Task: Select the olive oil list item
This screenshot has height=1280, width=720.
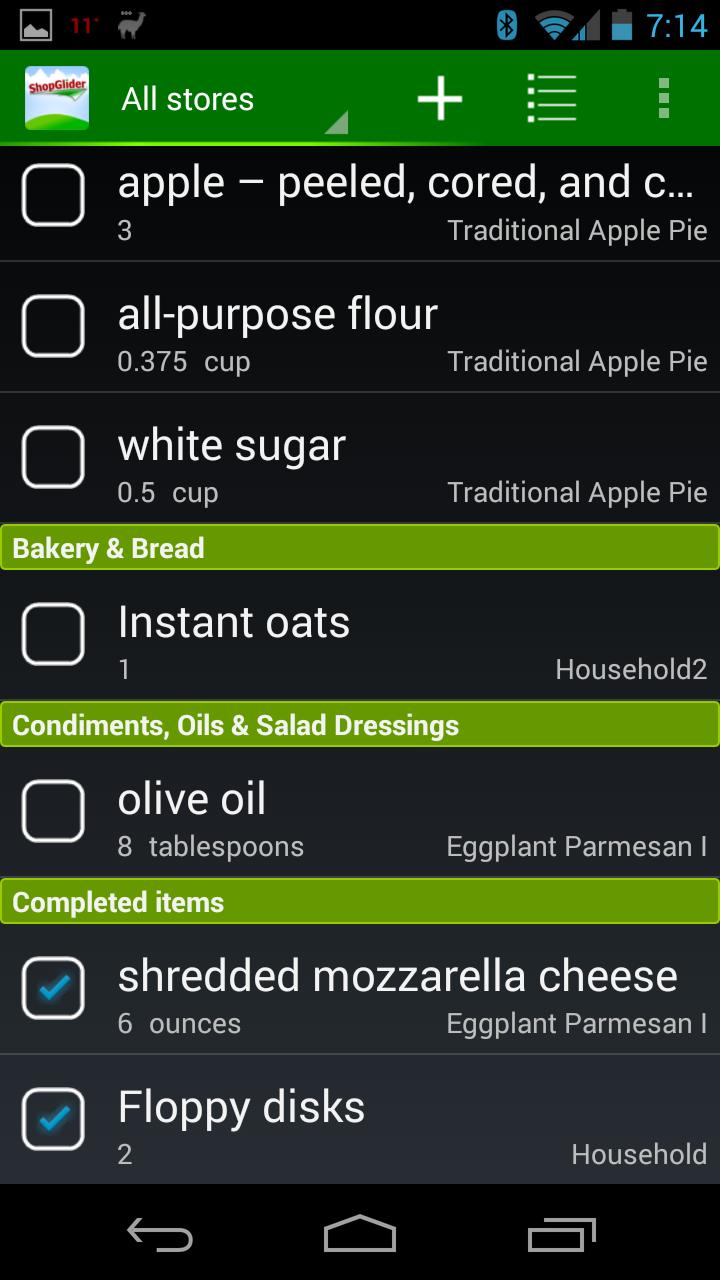Action: 360,811
